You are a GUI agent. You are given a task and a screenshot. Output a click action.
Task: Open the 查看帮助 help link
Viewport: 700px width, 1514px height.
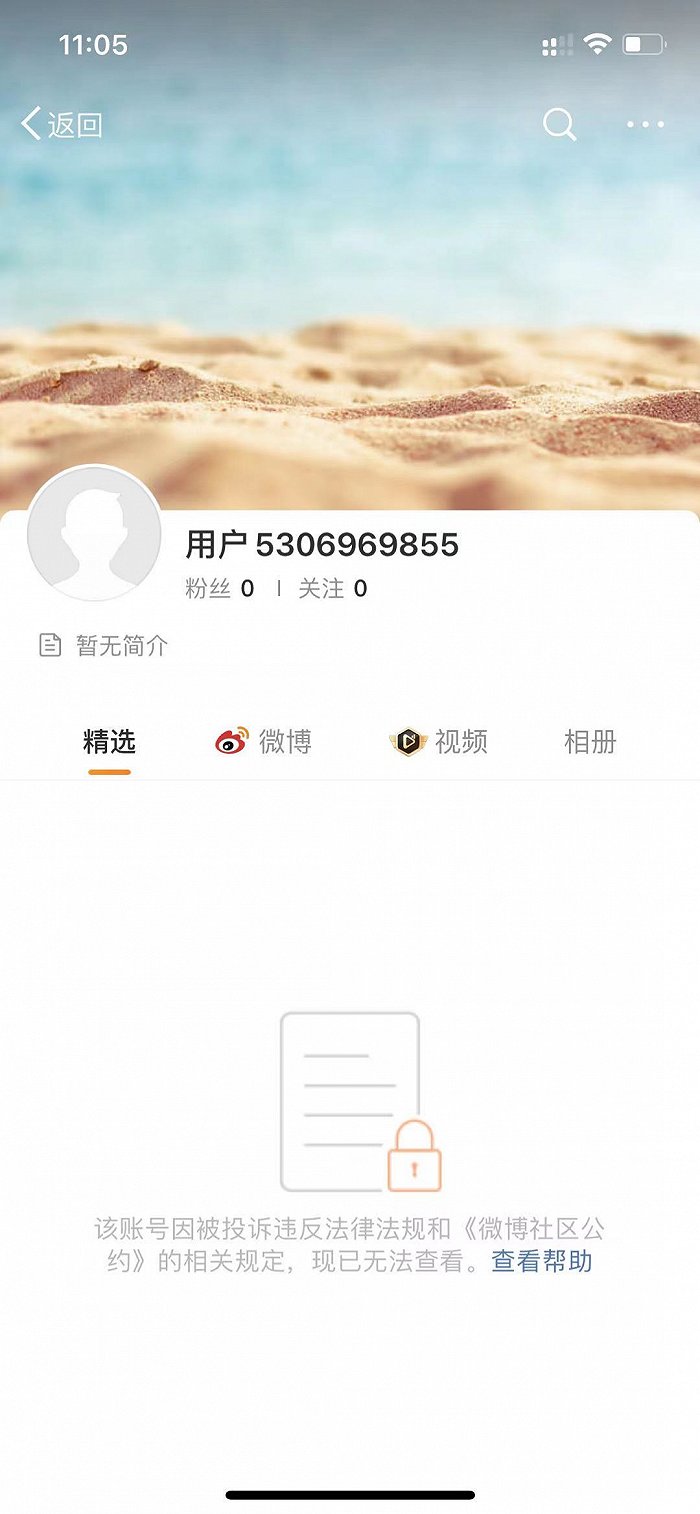coord(542,1262)
